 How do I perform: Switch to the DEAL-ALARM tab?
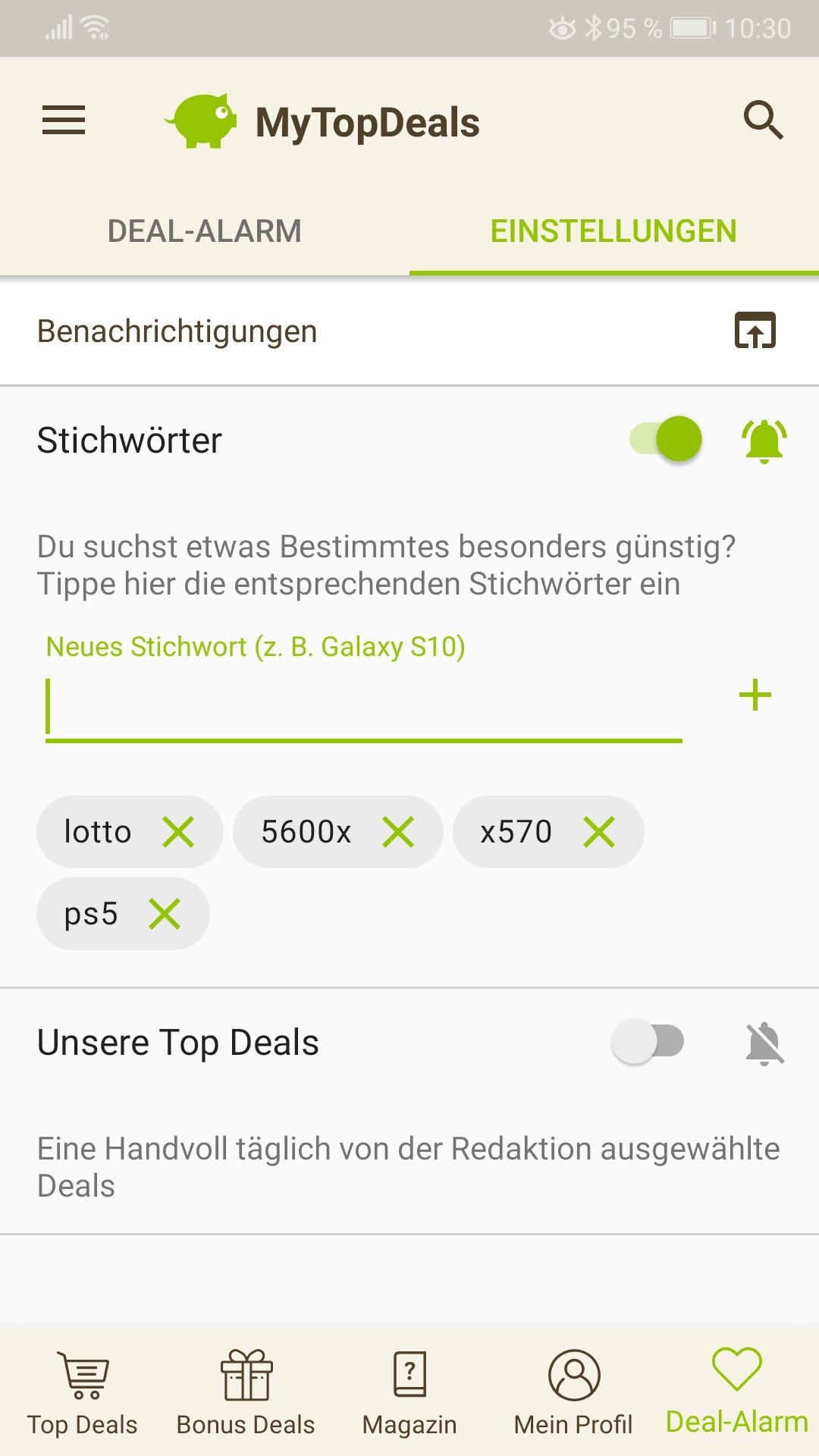205,231
